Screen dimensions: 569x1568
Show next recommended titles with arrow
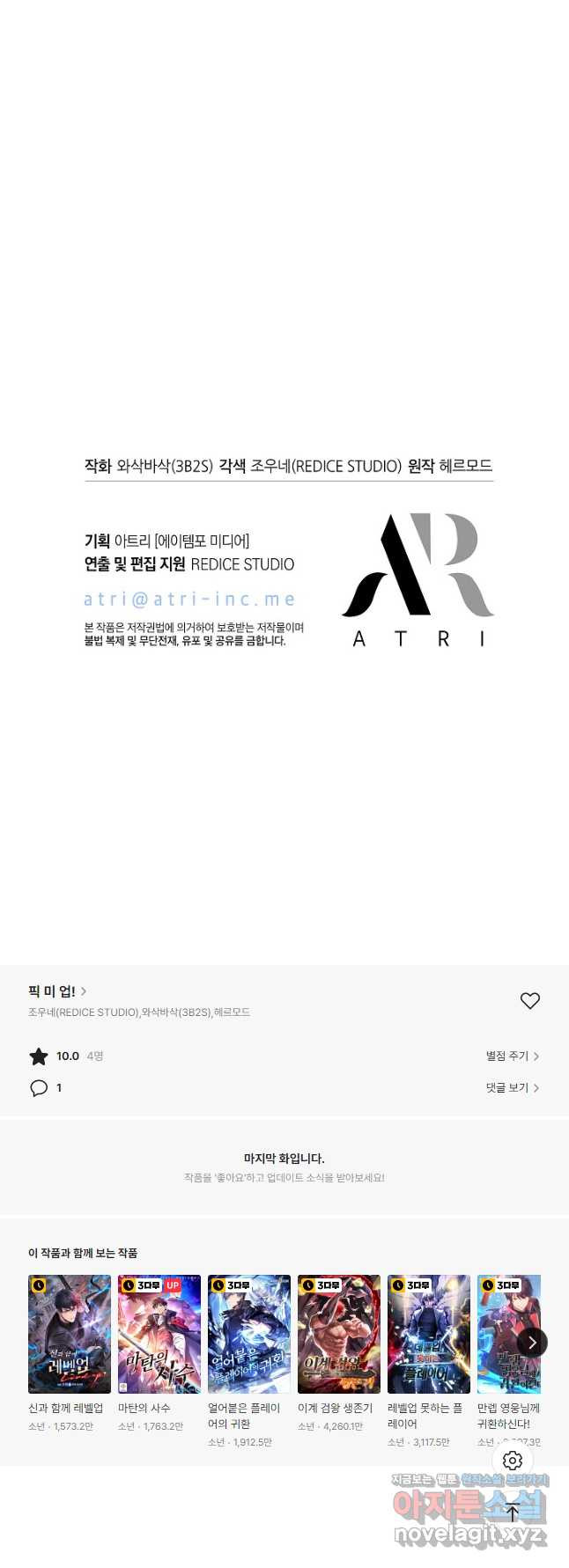point(531,1343)
